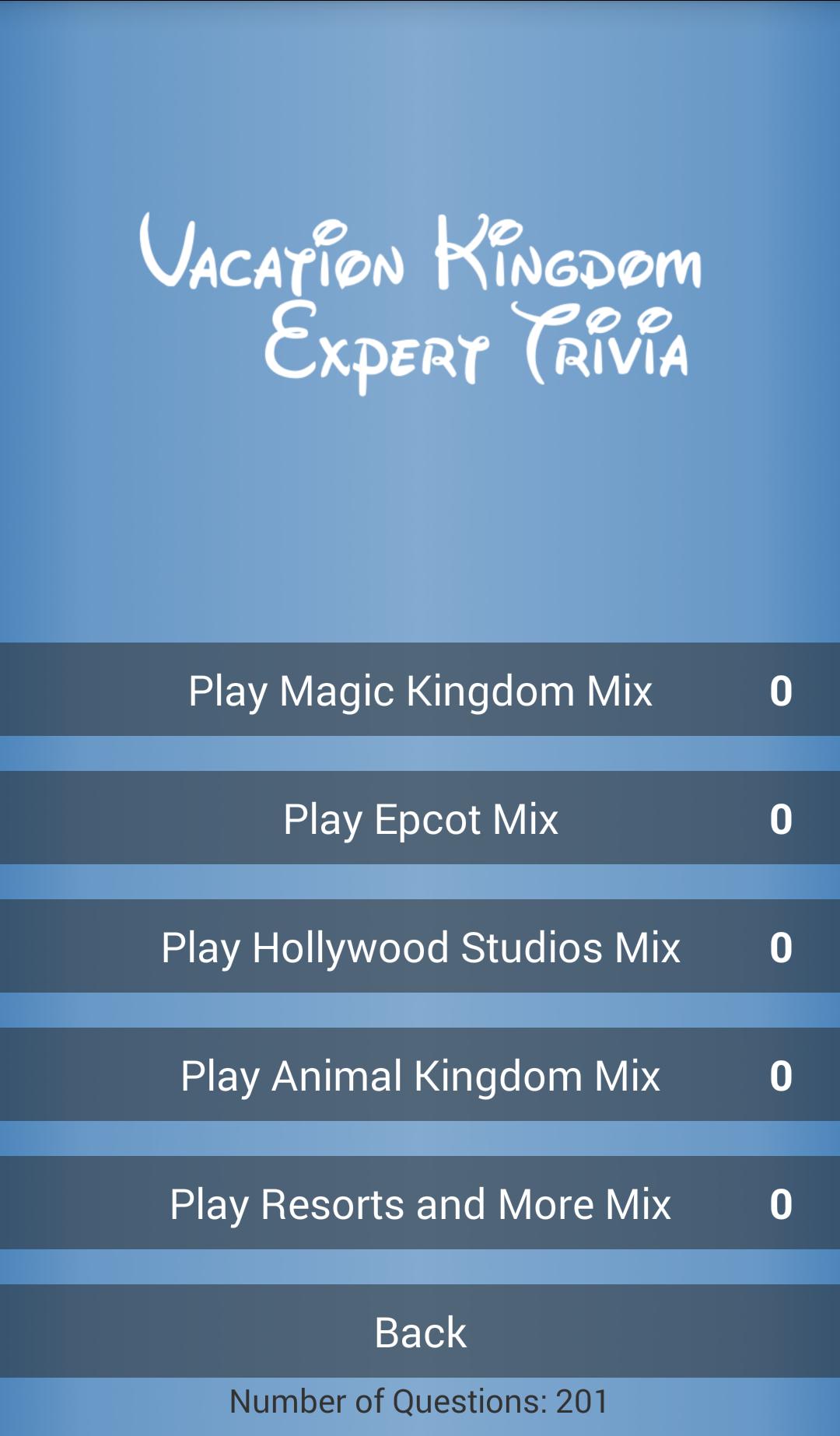The height and width of the screenshot is (1436, 840).
Task: Click the Magic Kingdom Mix score counter
Action: (780, 688)
